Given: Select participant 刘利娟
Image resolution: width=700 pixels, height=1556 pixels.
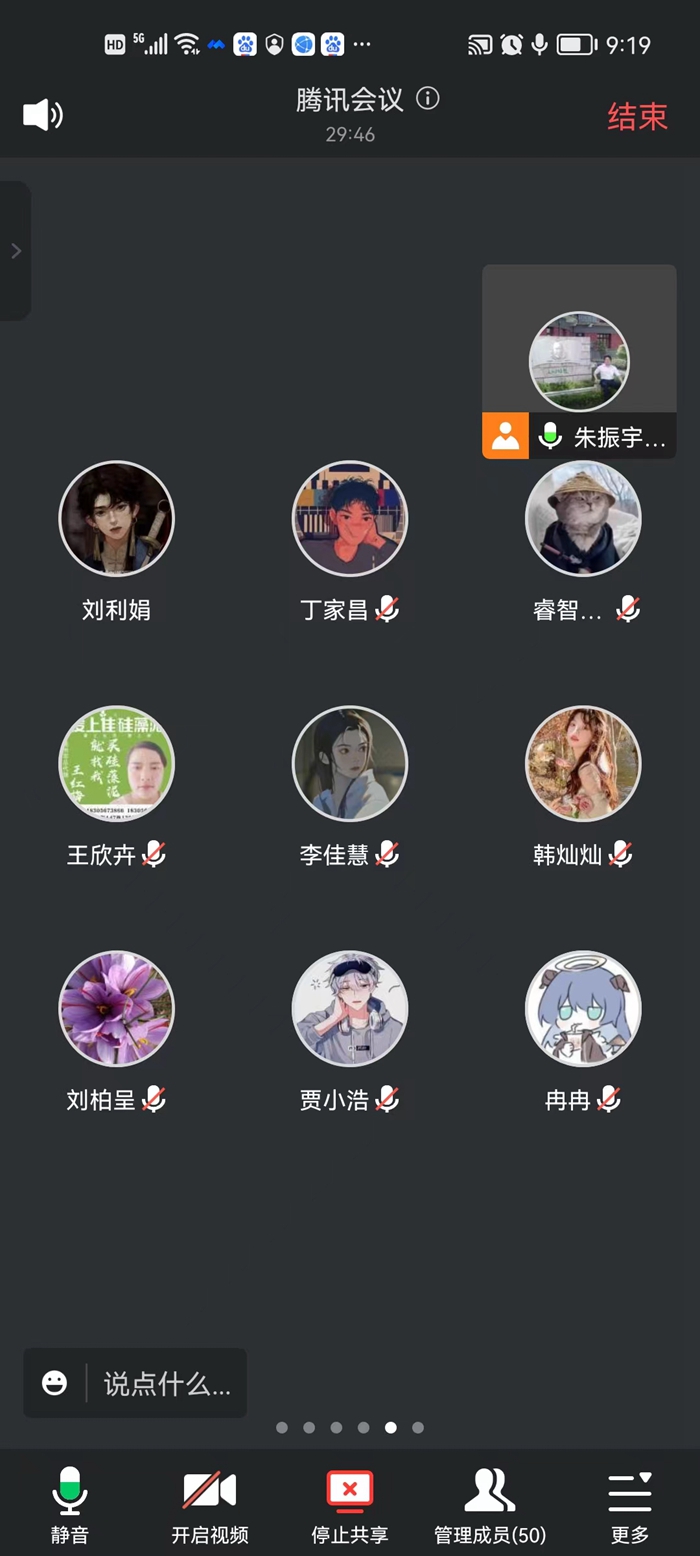Looking at the screenshot, I should click(x=116, y=519).
